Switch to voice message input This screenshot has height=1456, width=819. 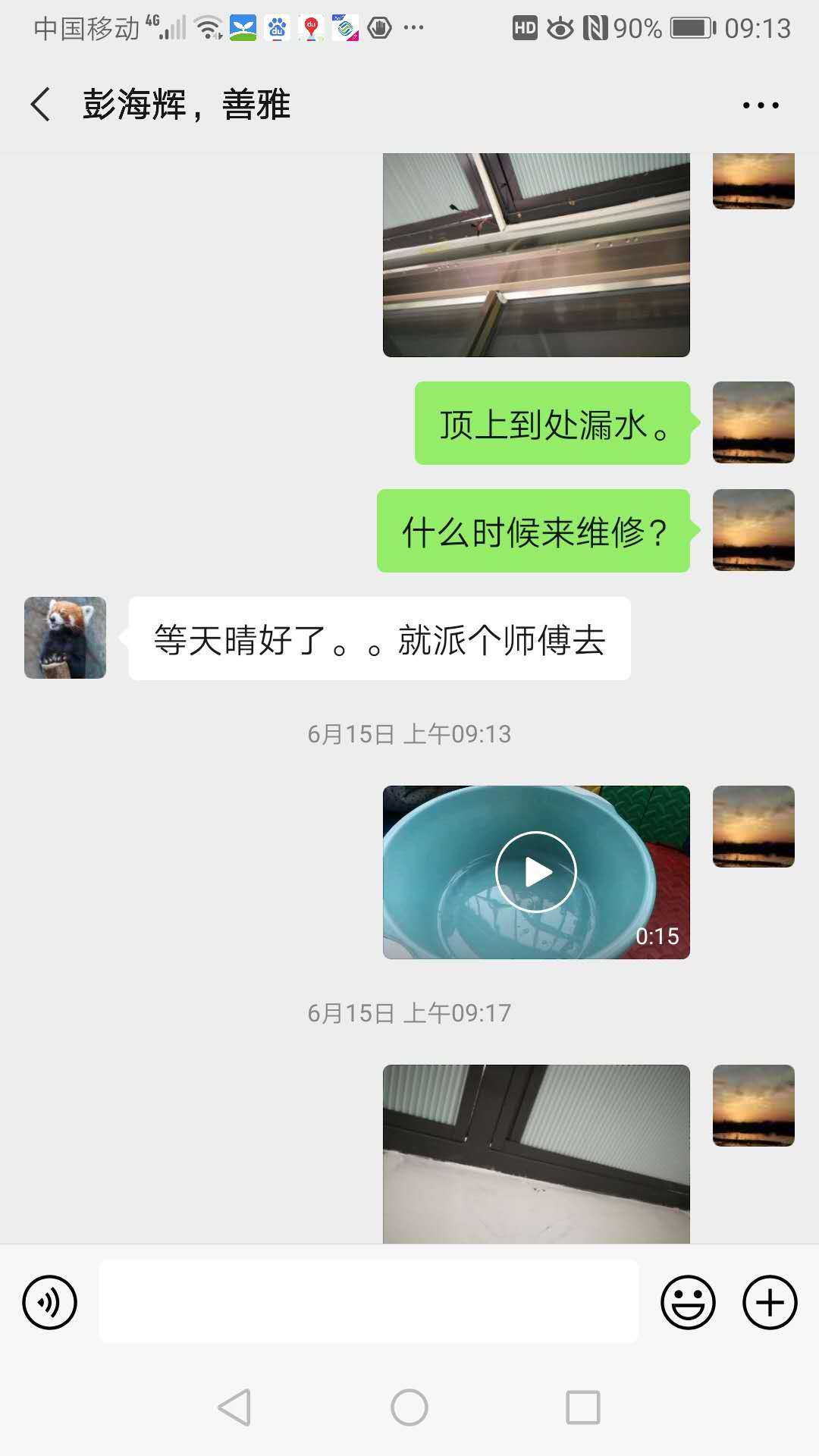pos(50,1302)
